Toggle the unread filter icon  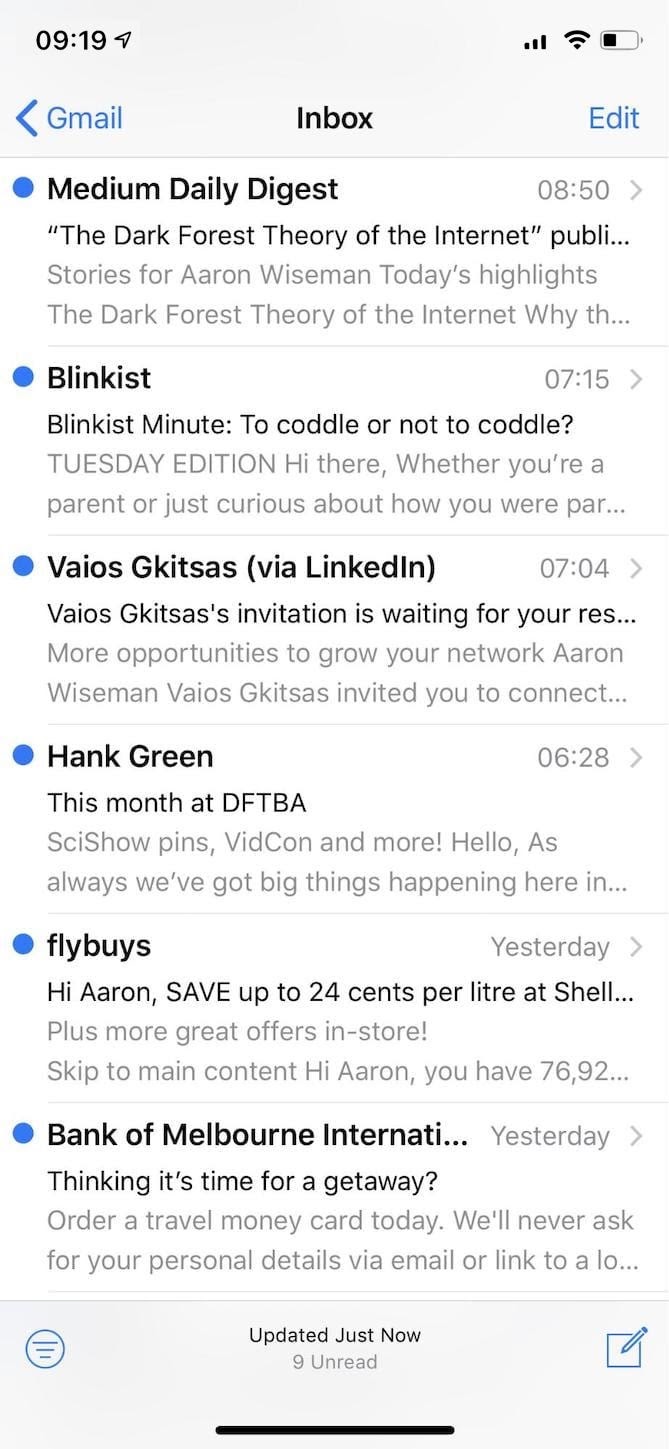click(x=45, y=1349)
